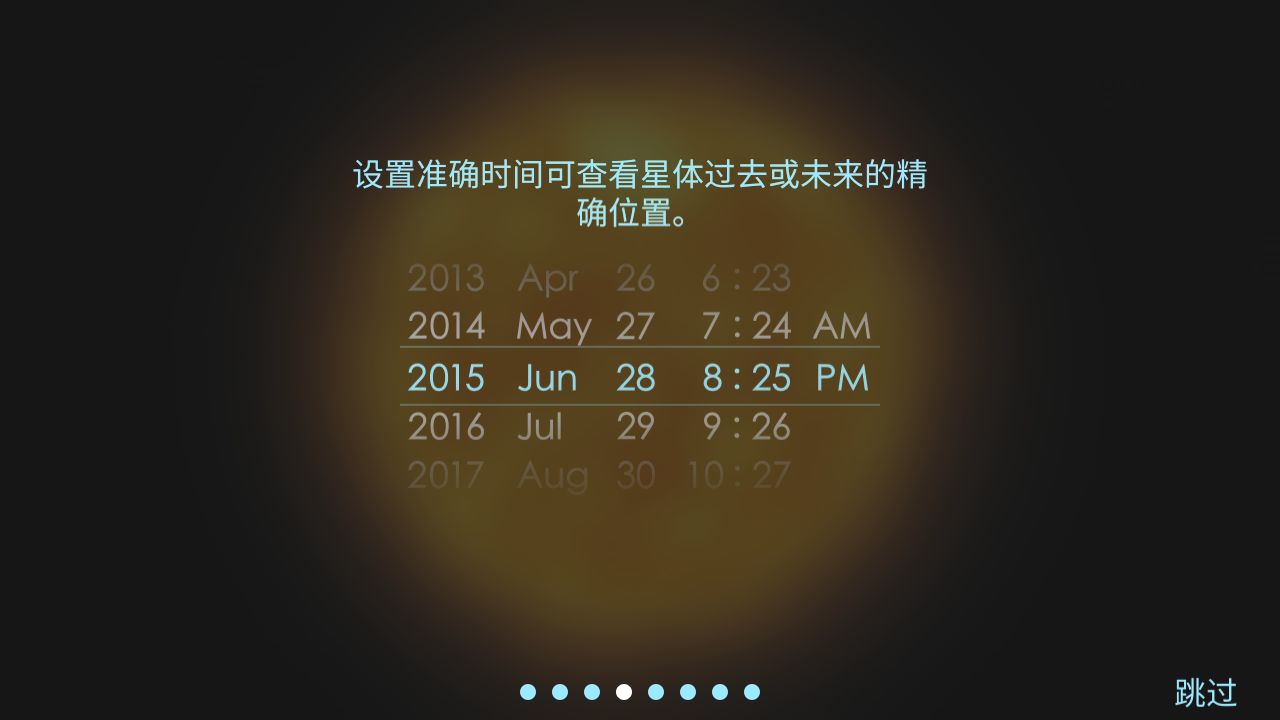This screenshot has height=720, width=1280.
Task: Select year 2016 in the date picker
Action: click(x=446, y=427)
